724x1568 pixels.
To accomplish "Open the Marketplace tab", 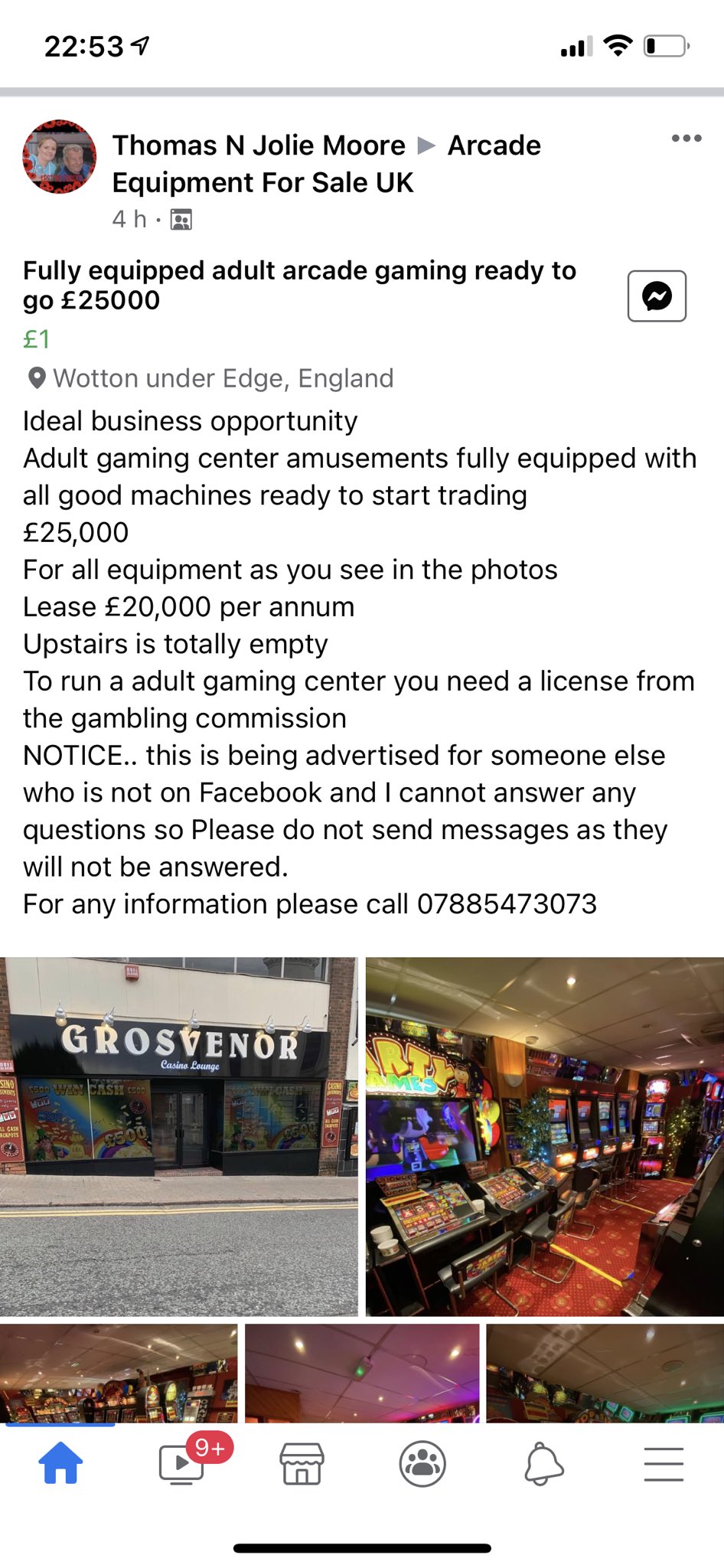I will [302, 1463].
